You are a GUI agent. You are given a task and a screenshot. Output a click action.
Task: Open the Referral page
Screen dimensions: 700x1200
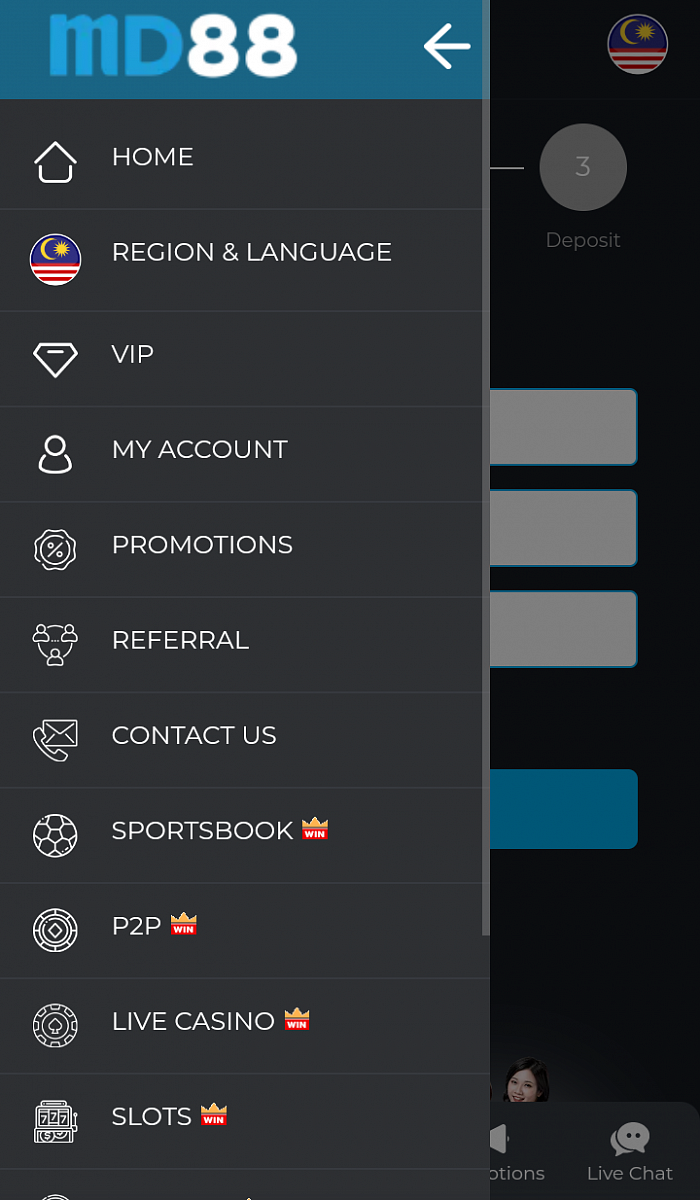[x=180, y=640]
